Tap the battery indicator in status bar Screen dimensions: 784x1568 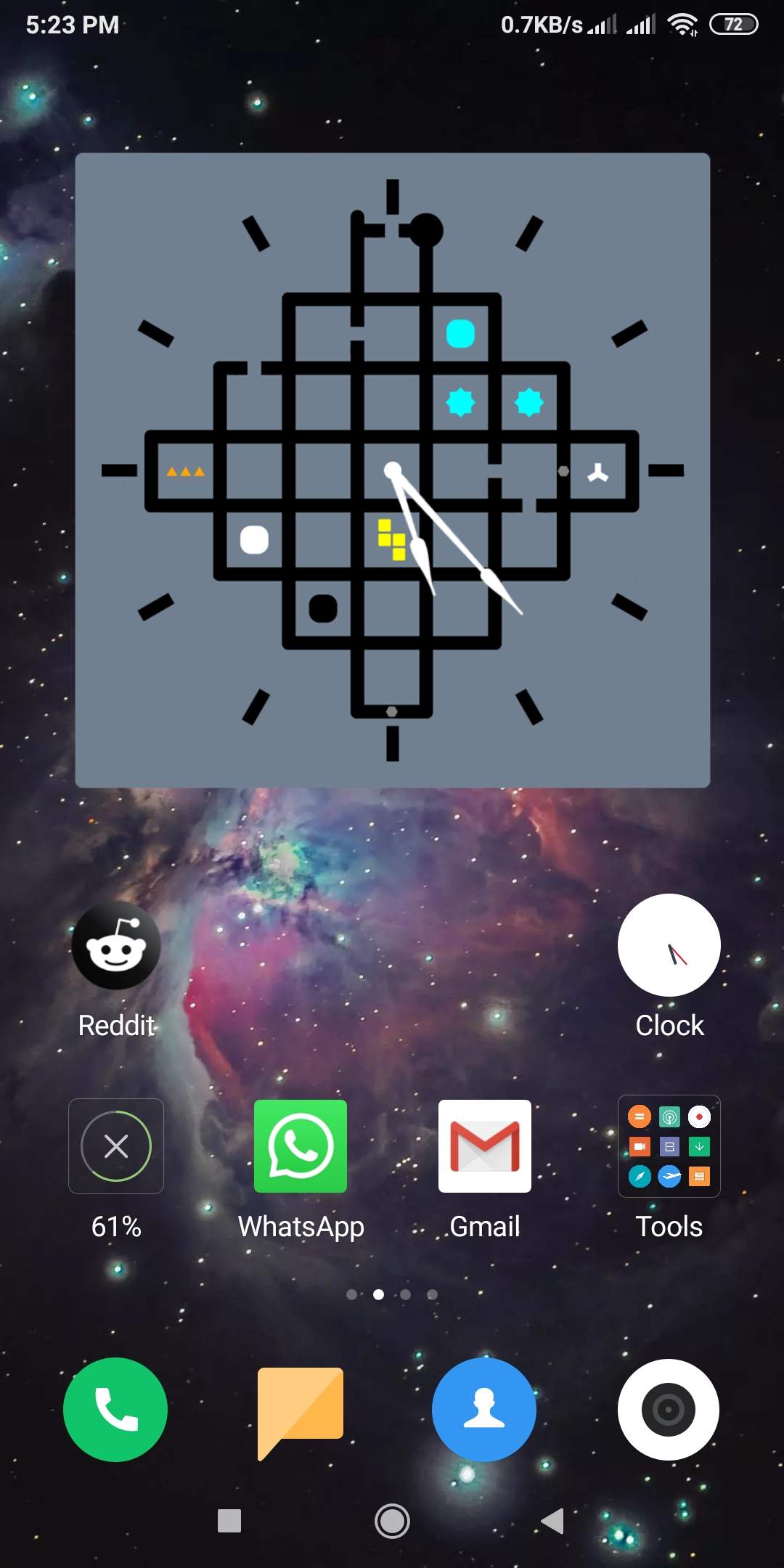pyautogui.click(x=735, y=24)
